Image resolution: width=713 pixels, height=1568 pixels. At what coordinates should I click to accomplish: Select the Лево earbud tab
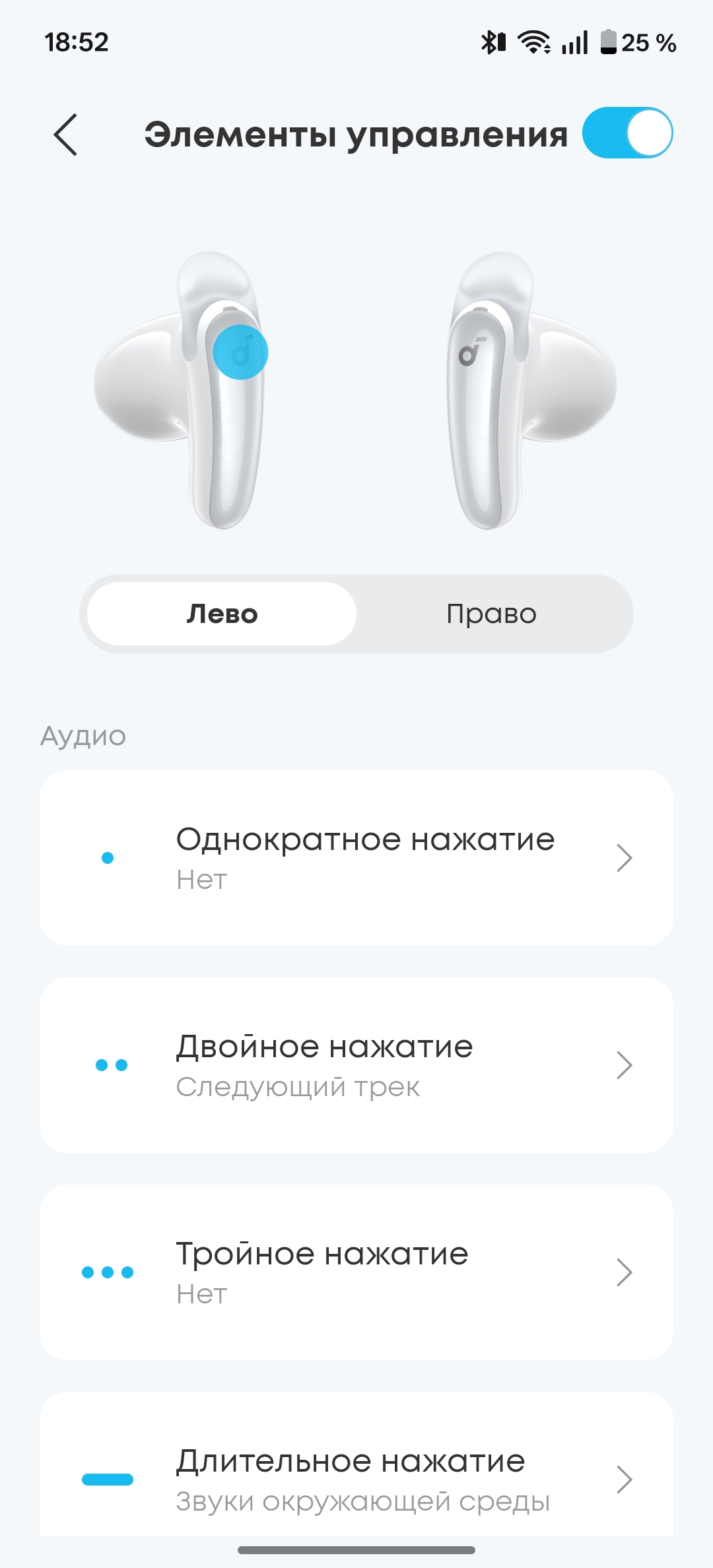click(222, 614)
